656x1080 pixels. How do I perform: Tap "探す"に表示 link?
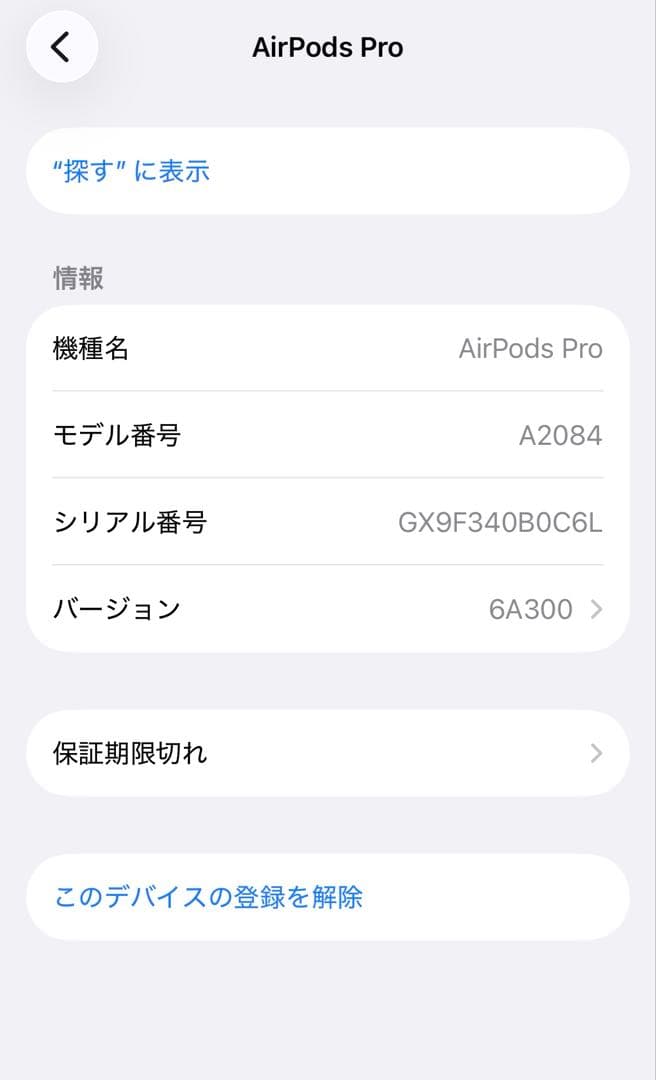point(131,171)
